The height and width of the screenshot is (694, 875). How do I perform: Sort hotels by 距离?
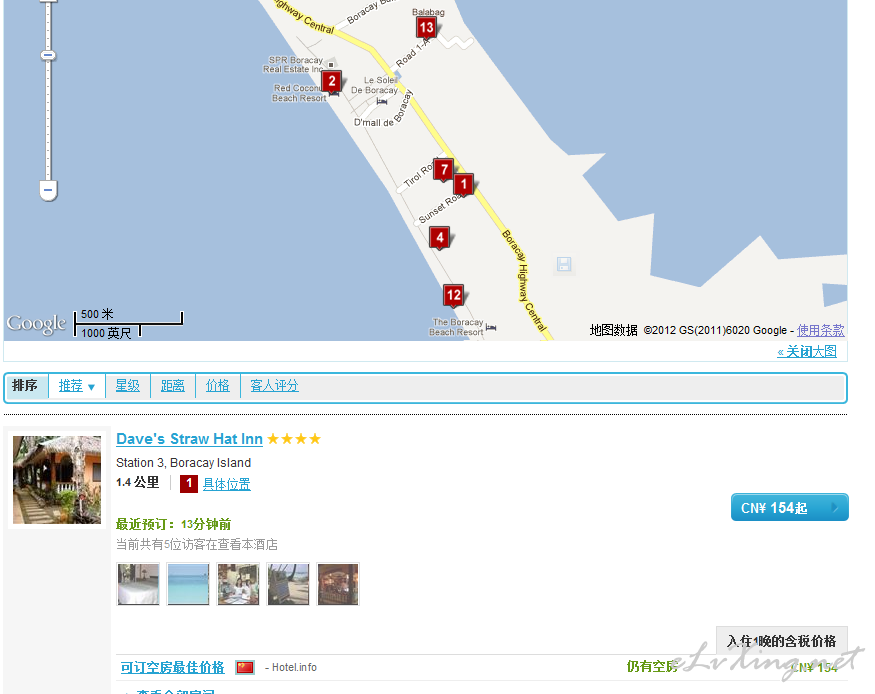coord(173,386)
